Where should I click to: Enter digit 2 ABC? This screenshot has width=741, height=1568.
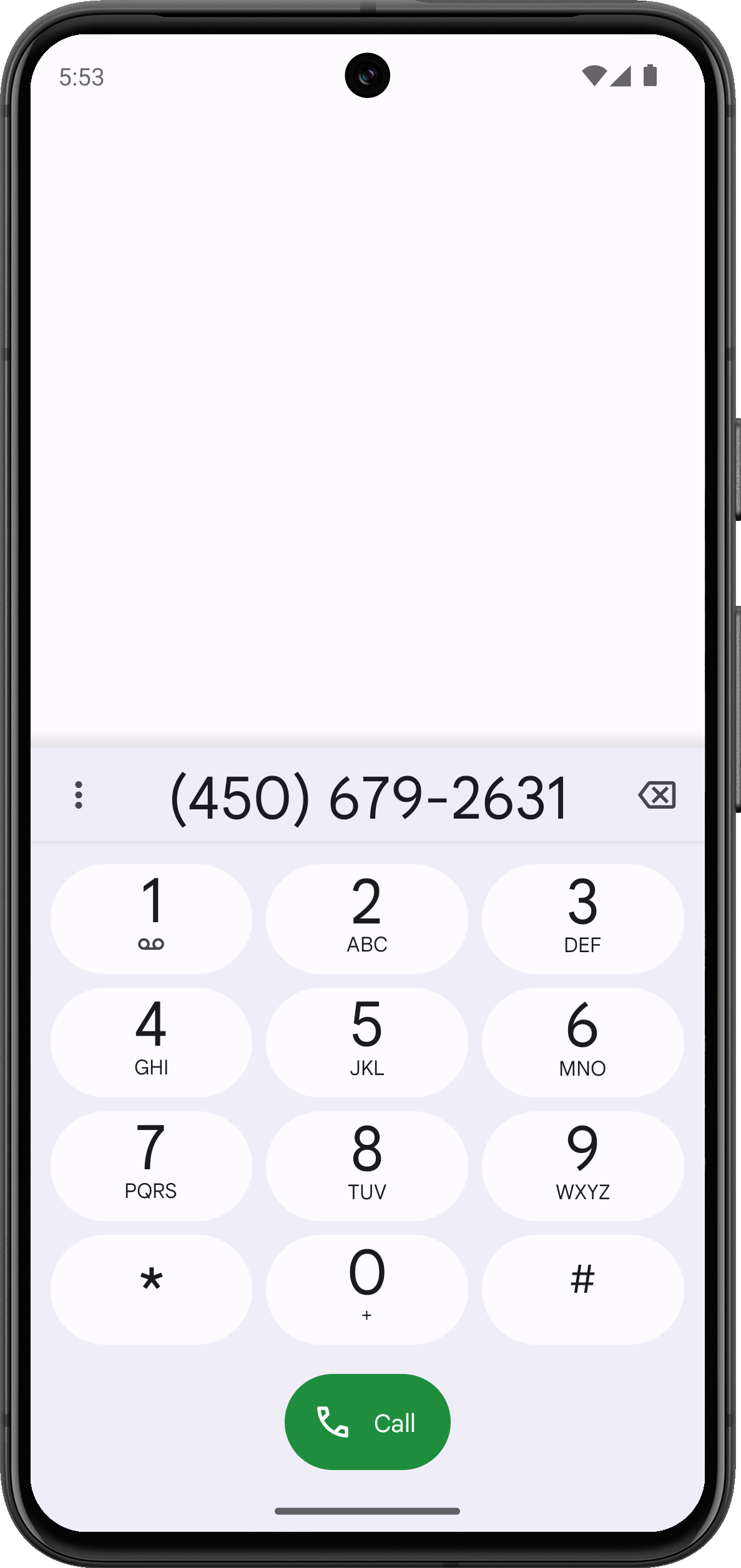tap(367, 918)
